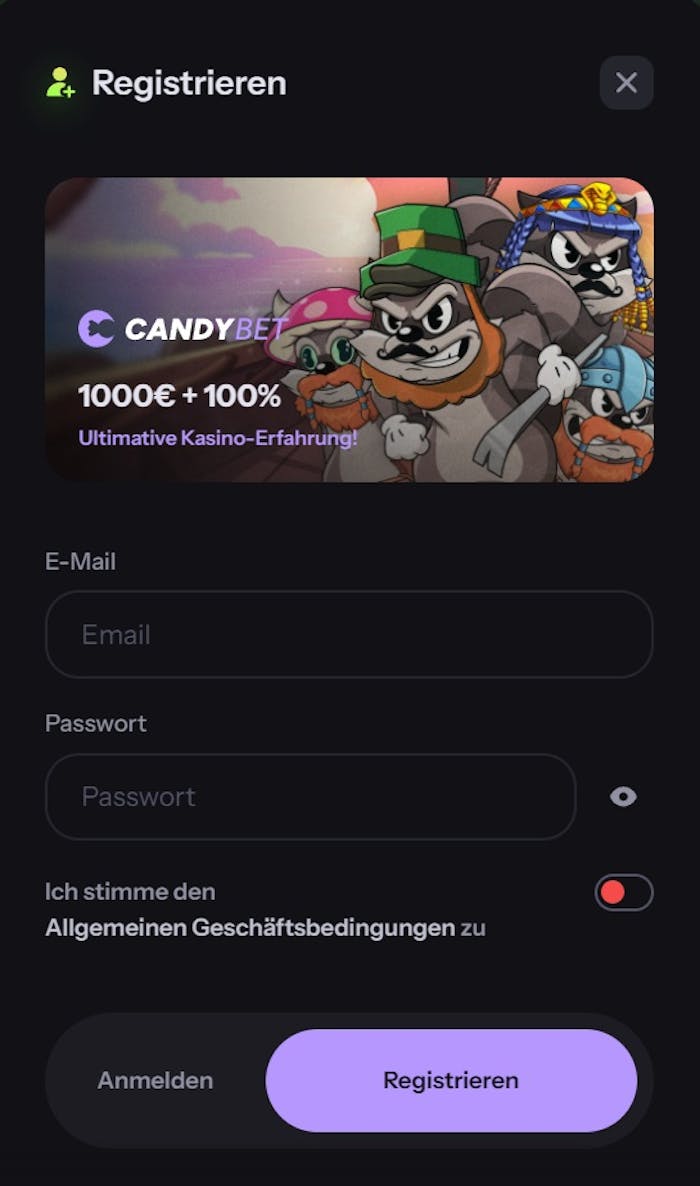Open the CandyBet 1000€ + 100% banner
This screenshot has height=1186, width=700.
[x=349, y=330]
